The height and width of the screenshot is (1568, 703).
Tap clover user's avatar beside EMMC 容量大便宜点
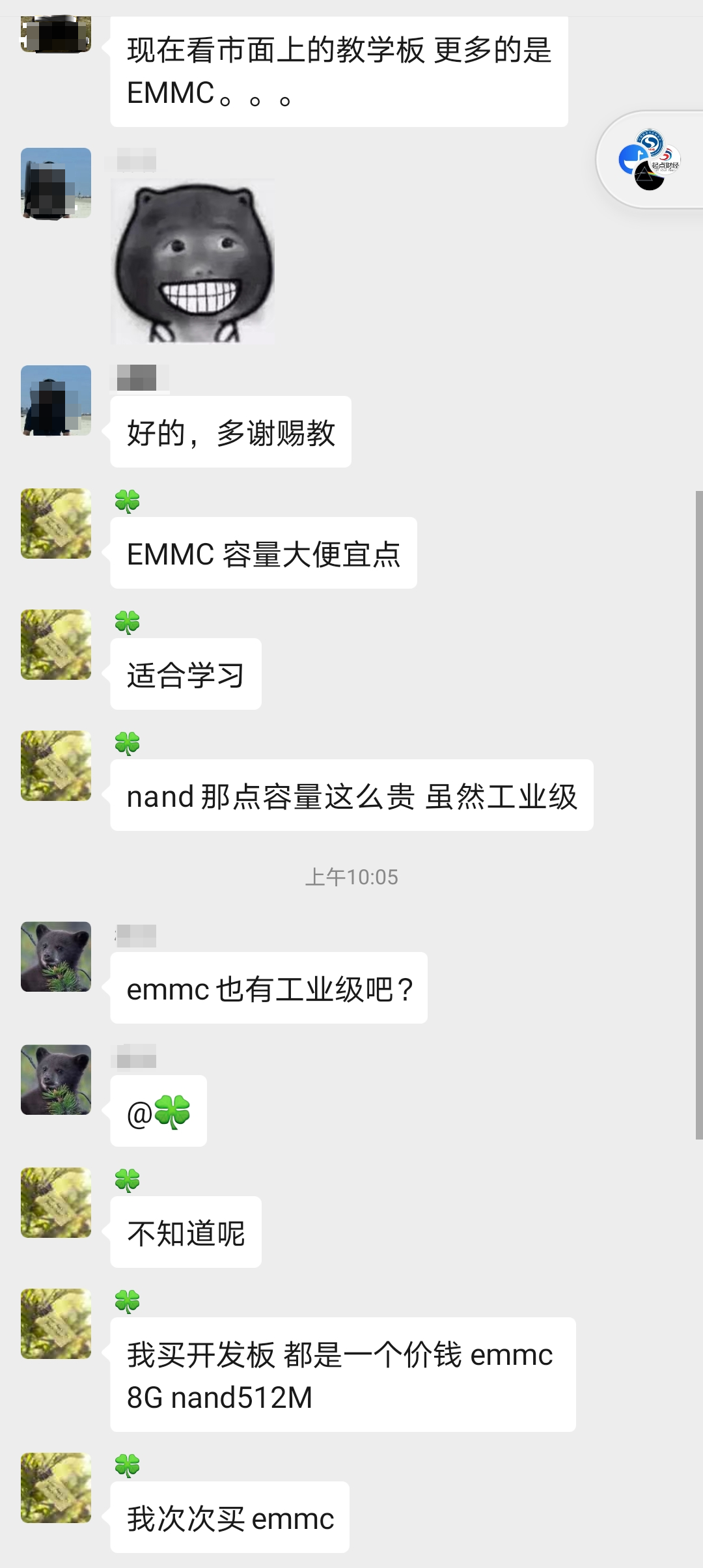(x=56, y=524)
